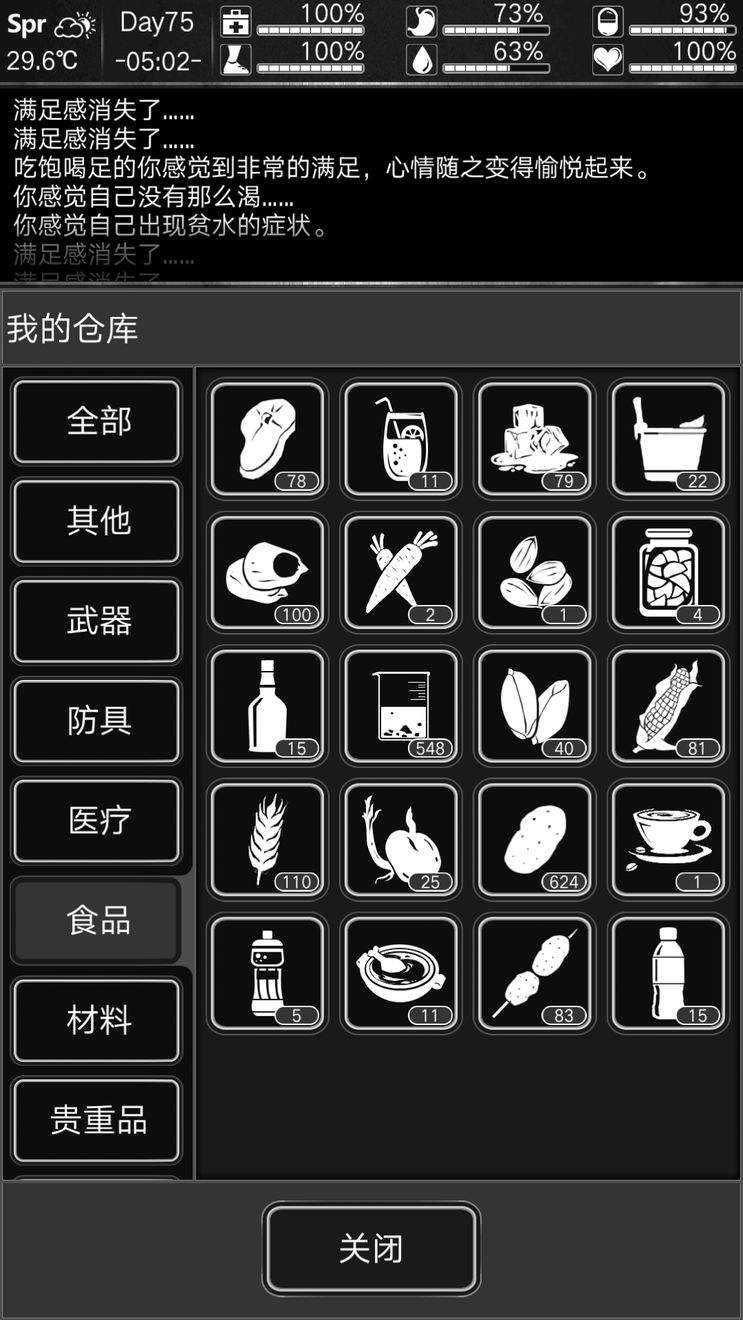This screenshot has width=743, height=1320.
Task: Click the liquor bottle with 15 count
Action: tap(267, 706)
